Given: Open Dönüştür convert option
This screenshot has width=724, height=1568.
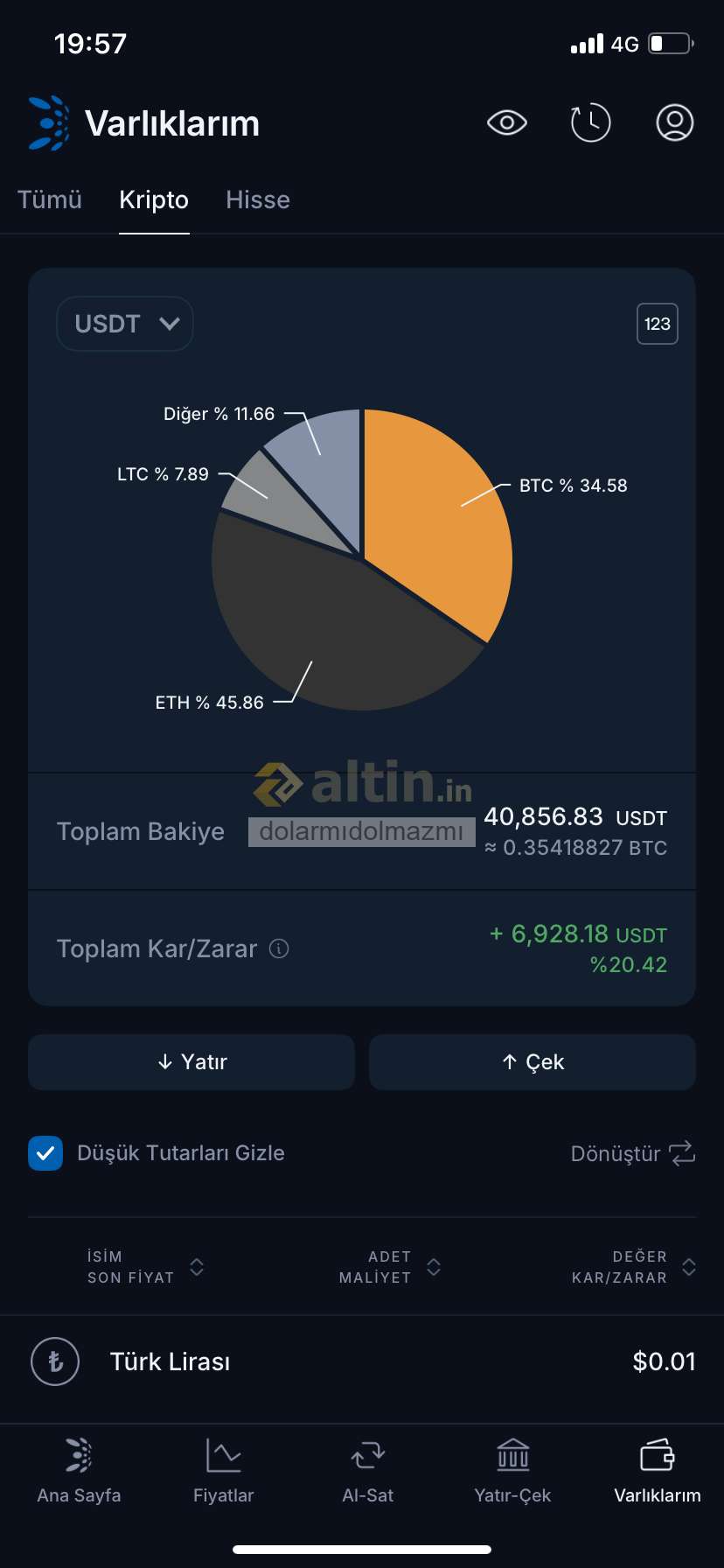Looking at the screenshot, I should pyautogui.click(x=633, y=1153).
